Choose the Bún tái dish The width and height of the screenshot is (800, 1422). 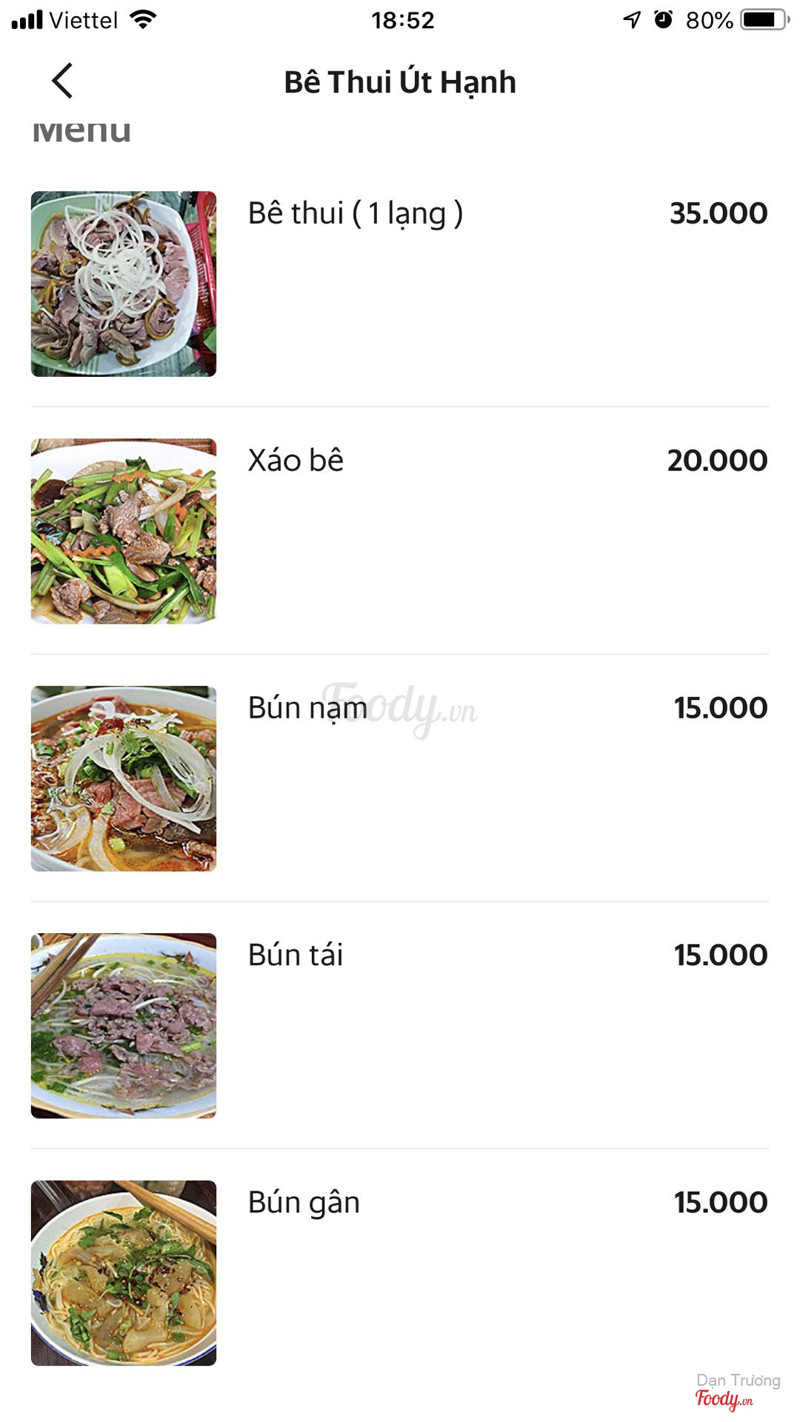tap(296, 955)
